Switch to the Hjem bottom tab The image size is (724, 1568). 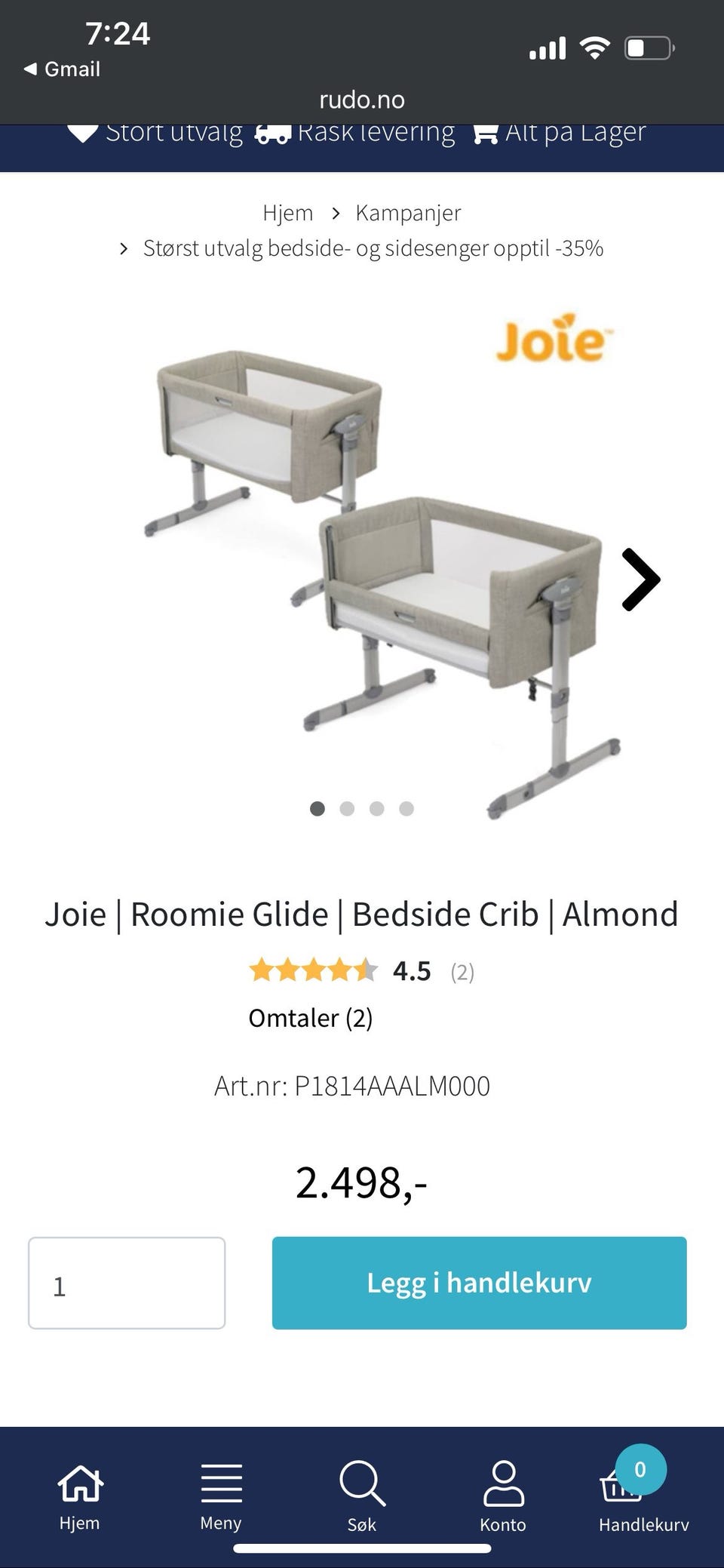point(79,1497)
